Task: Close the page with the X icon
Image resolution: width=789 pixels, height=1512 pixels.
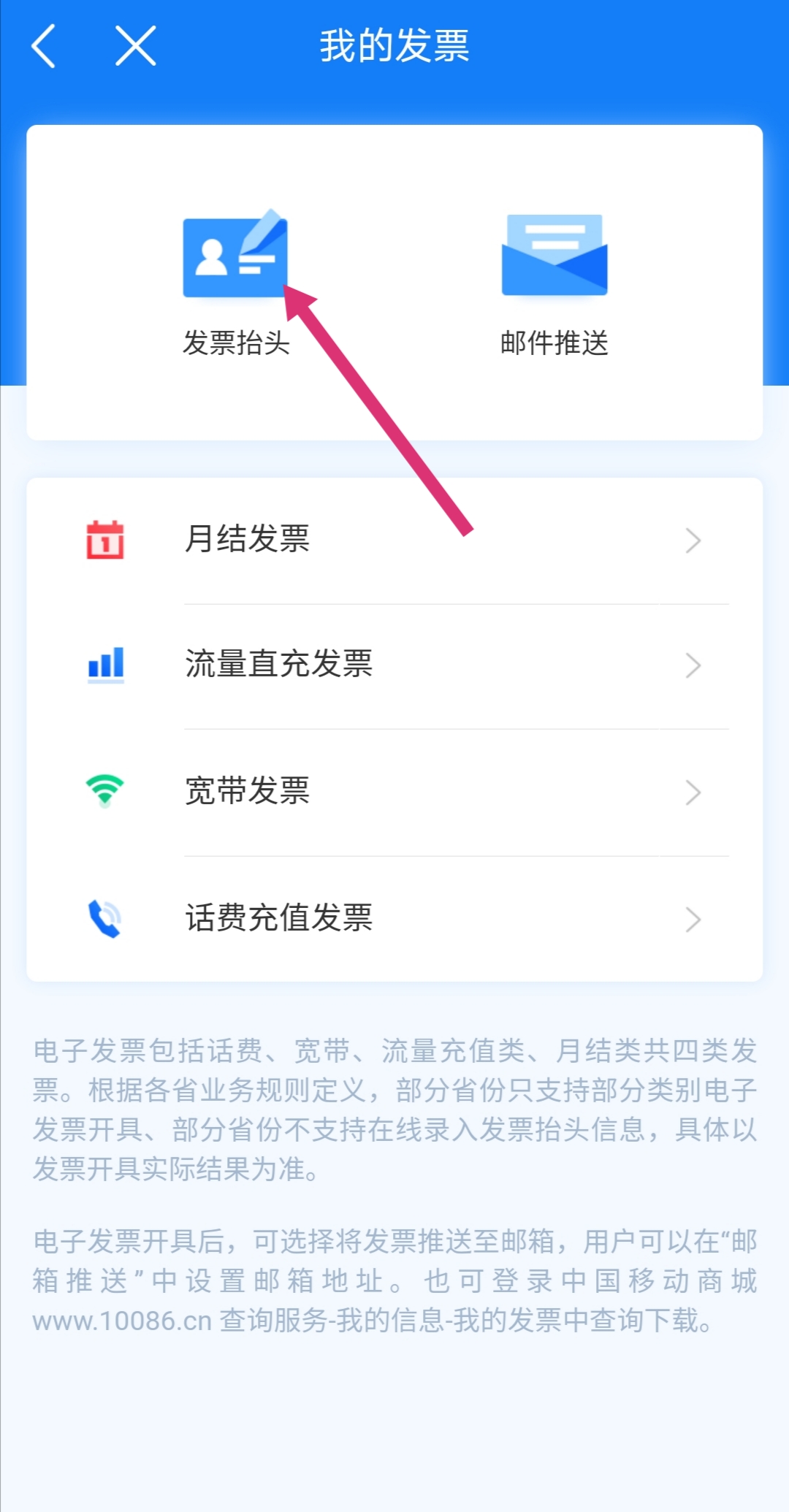Action: pos(134,45)
